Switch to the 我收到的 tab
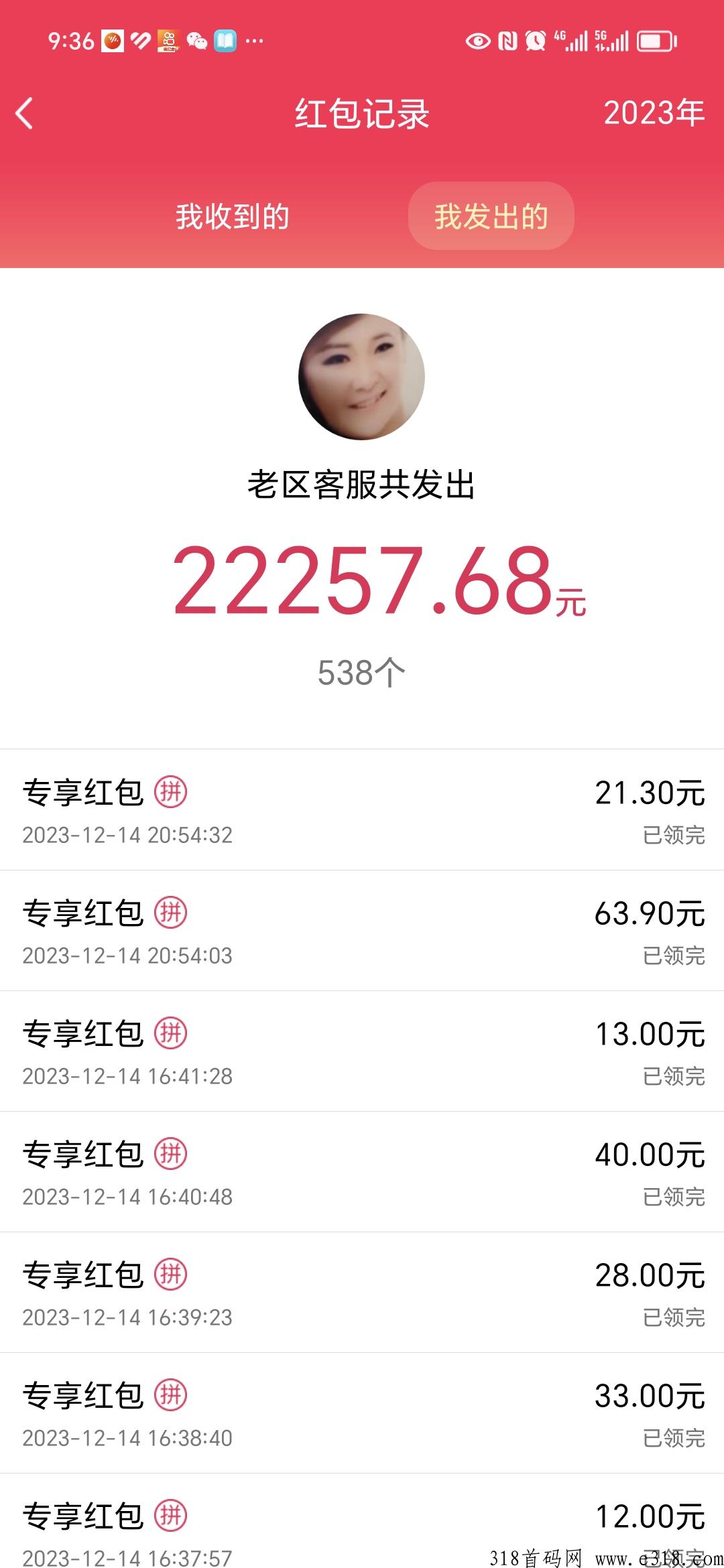The image size is (724, 1568). click(x=232, y=216)
